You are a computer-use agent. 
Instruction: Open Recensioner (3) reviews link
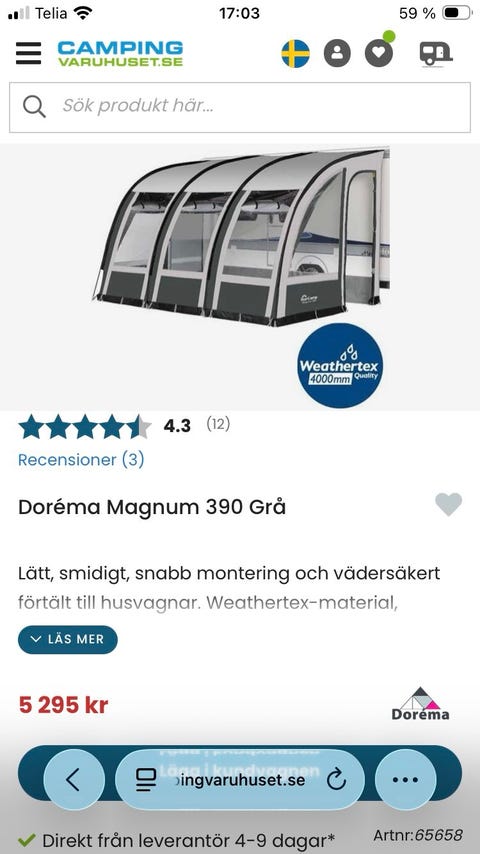[x=81, y=460]
